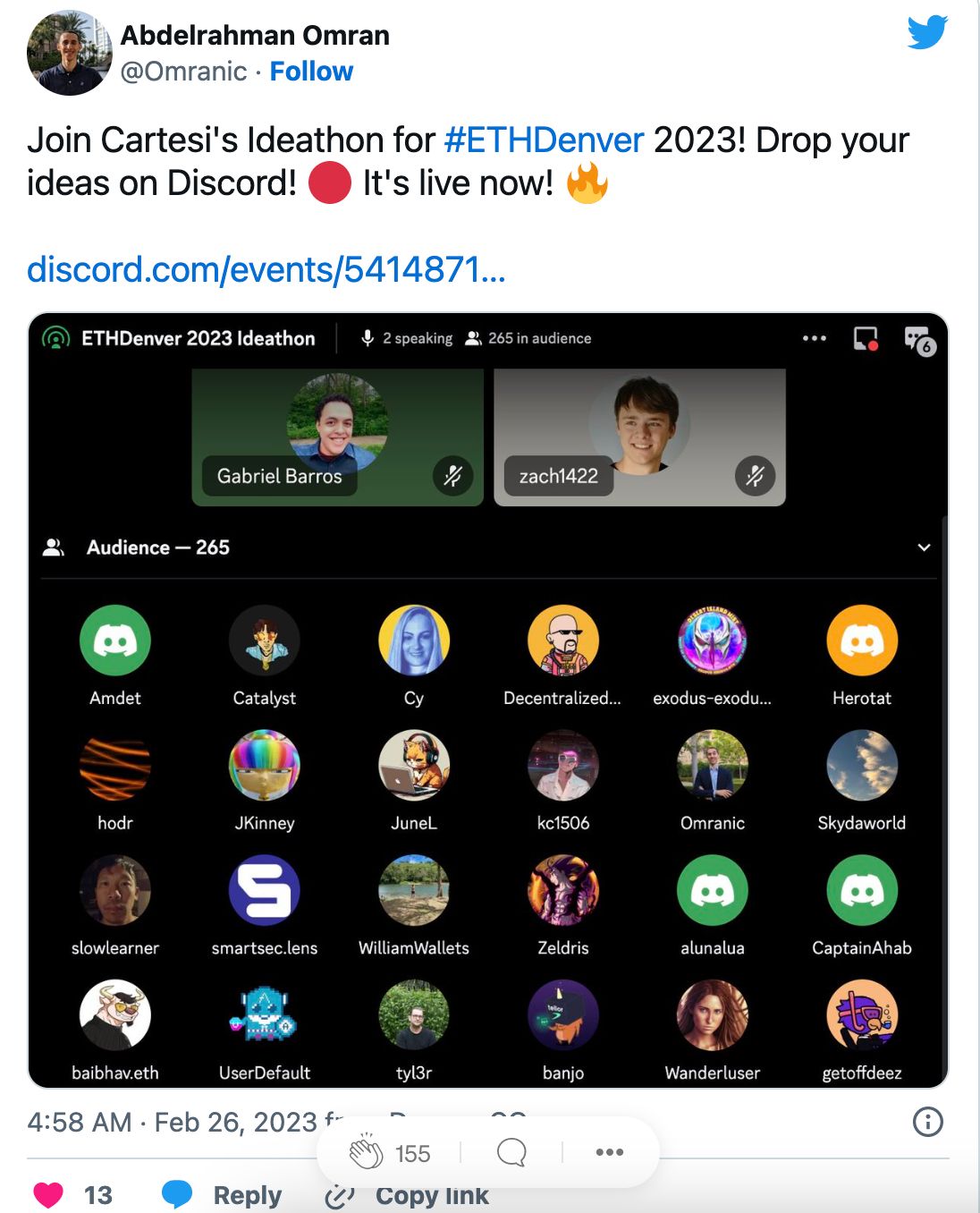
Task: Open Abdelrahman Omran's profile picture
Action: click(x=69, y=53)
